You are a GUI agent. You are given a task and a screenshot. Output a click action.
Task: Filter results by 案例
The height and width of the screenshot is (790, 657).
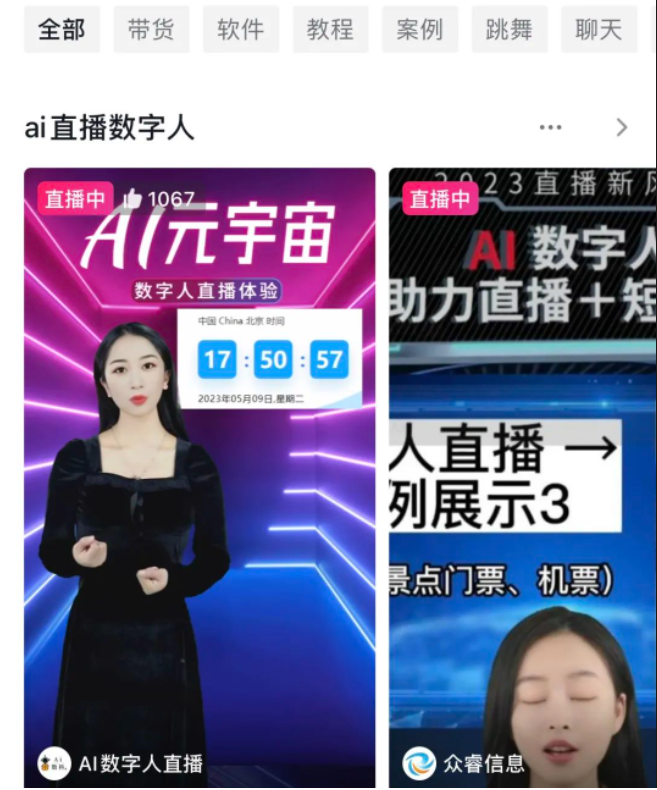pyautogui.click(x=420, y=30)
